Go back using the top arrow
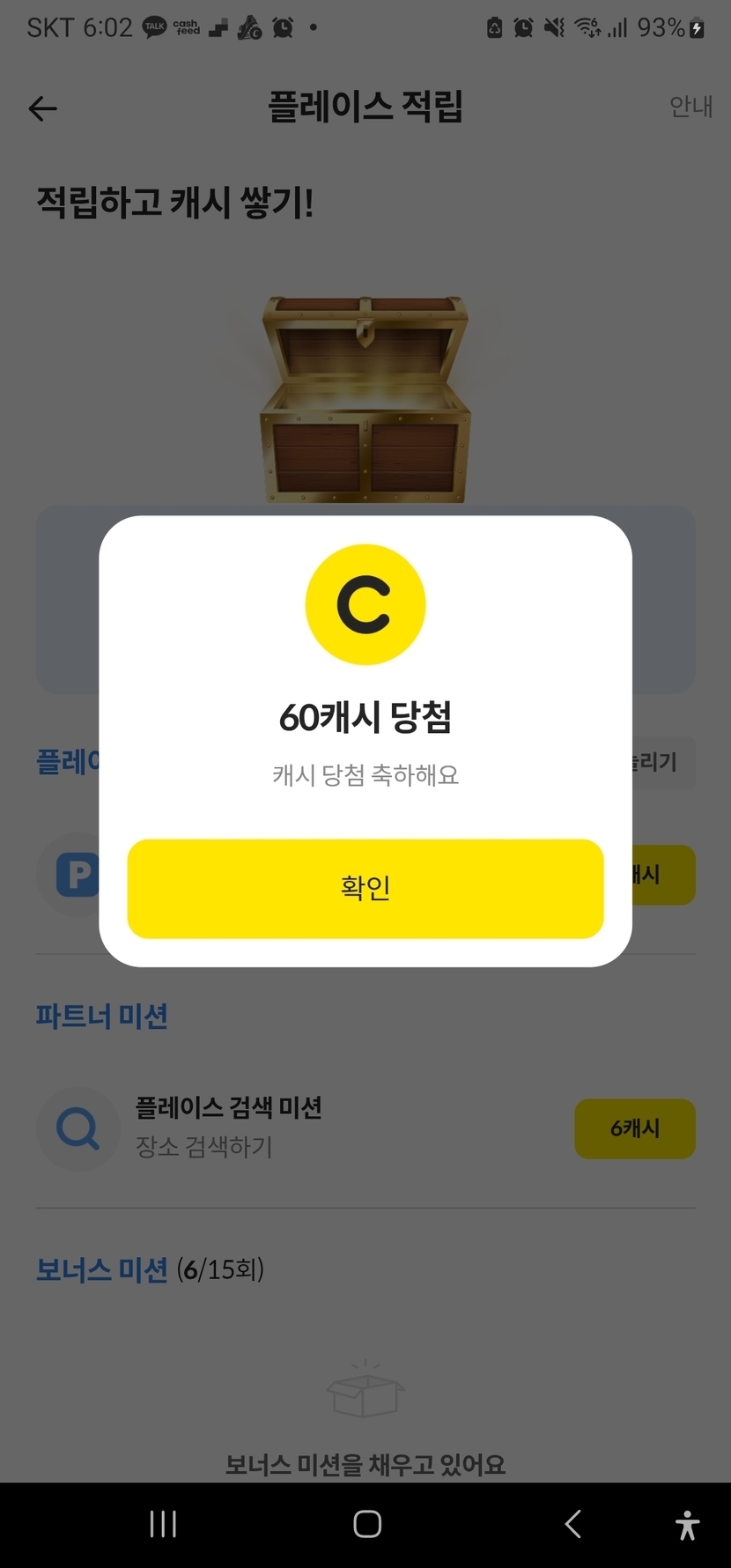Viewport: 731px width, 1568px height. (42, 108)
